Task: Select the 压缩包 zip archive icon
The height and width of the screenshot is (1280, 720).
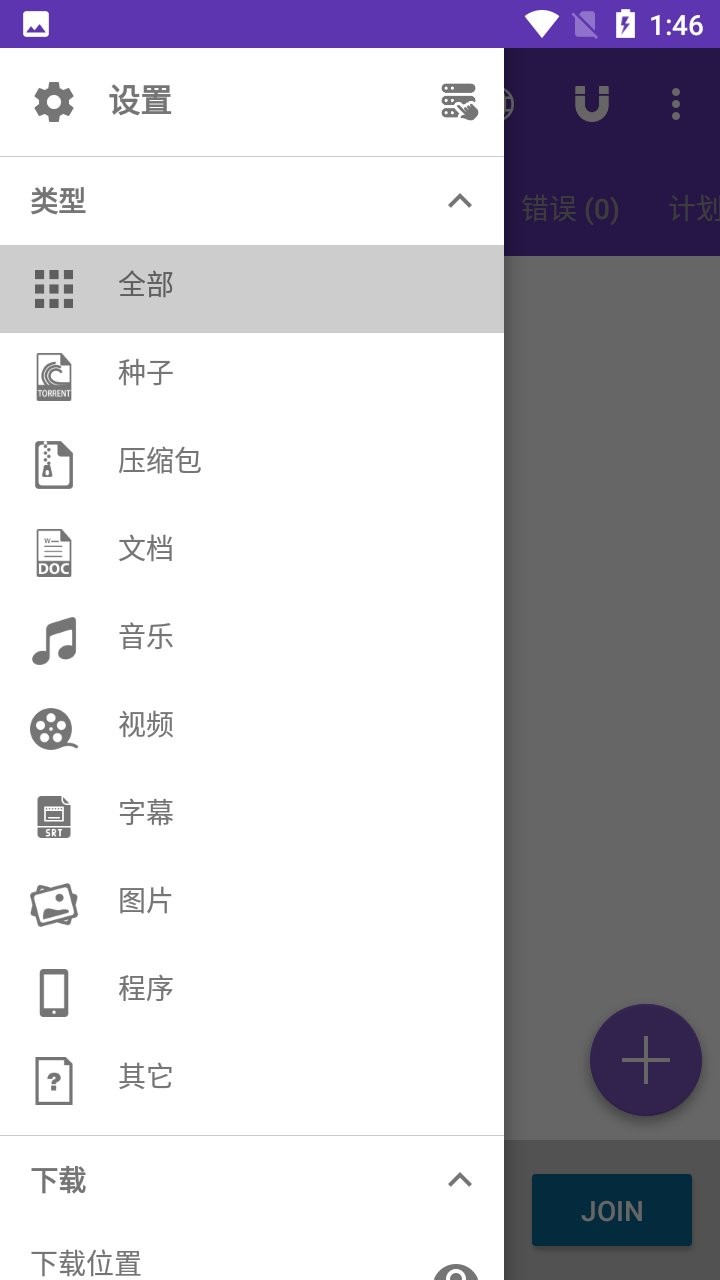Action: click(53, 465)
